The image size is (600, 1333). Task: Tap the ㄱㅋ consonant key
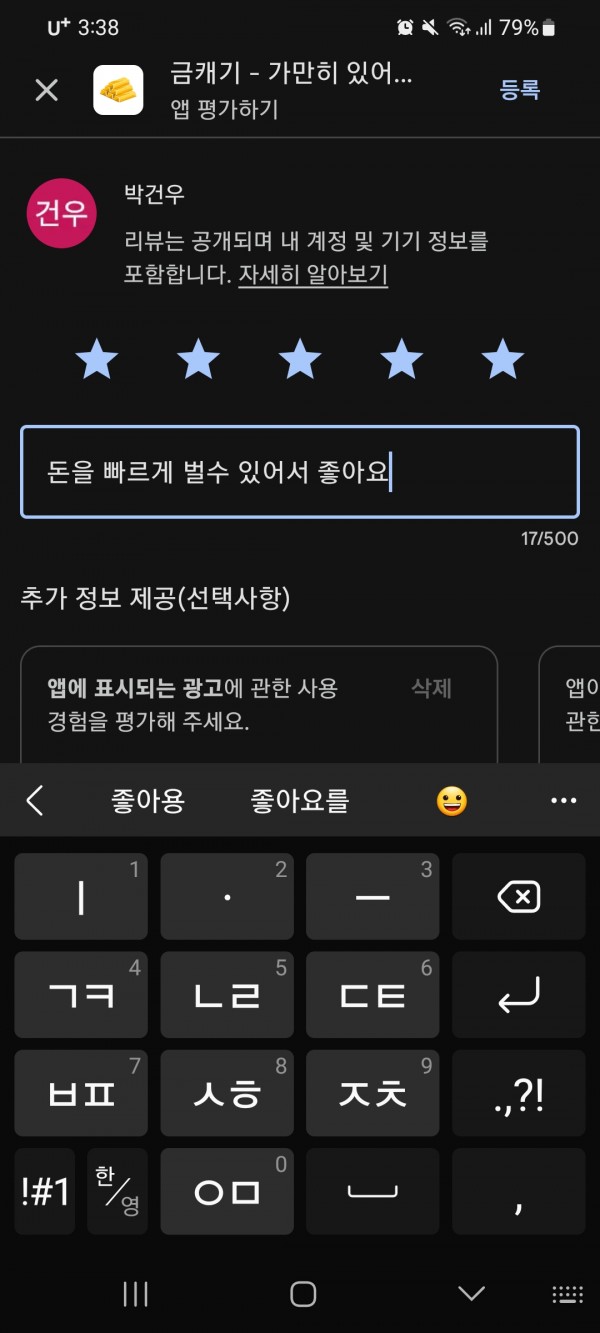[x=81, y=995]
